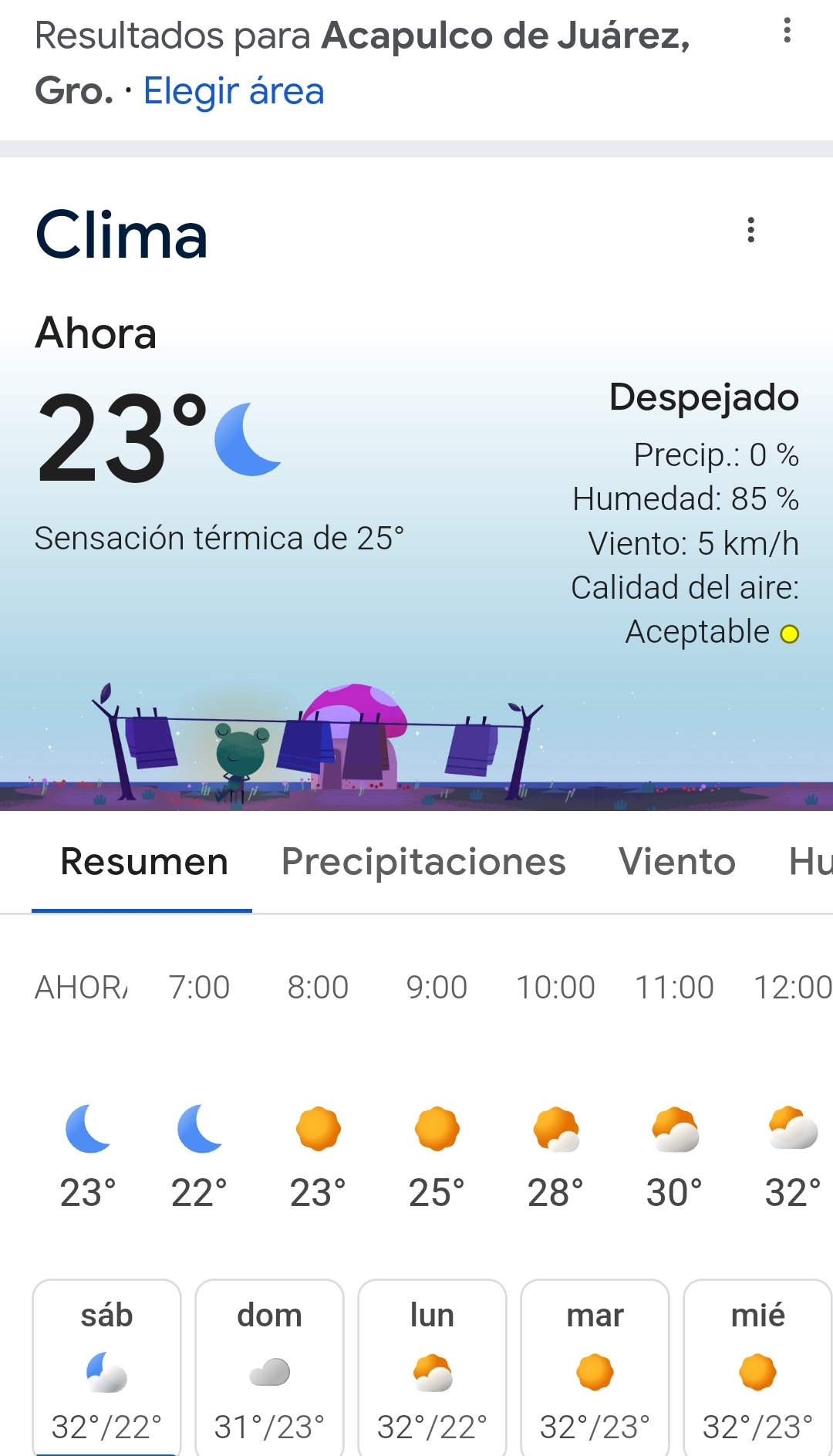Image resolution: width=833 pixels, height=1456 pixels.
Task: Select the lun forecast card
Action: [x=432, y=1367]
